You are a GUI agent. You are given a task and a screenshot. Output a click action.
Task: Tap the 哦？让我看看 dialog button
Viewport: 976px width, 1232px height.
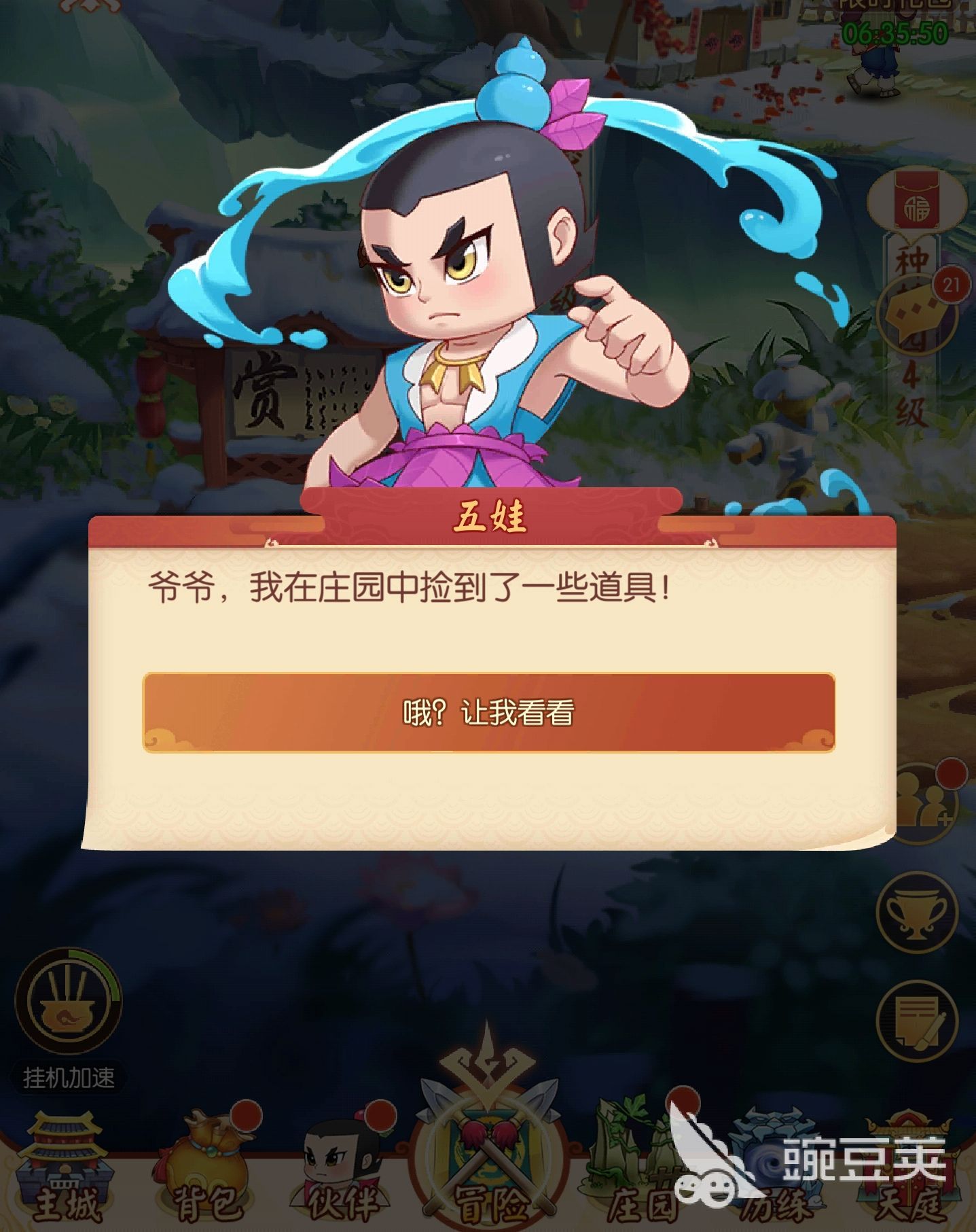click(488, 713)
